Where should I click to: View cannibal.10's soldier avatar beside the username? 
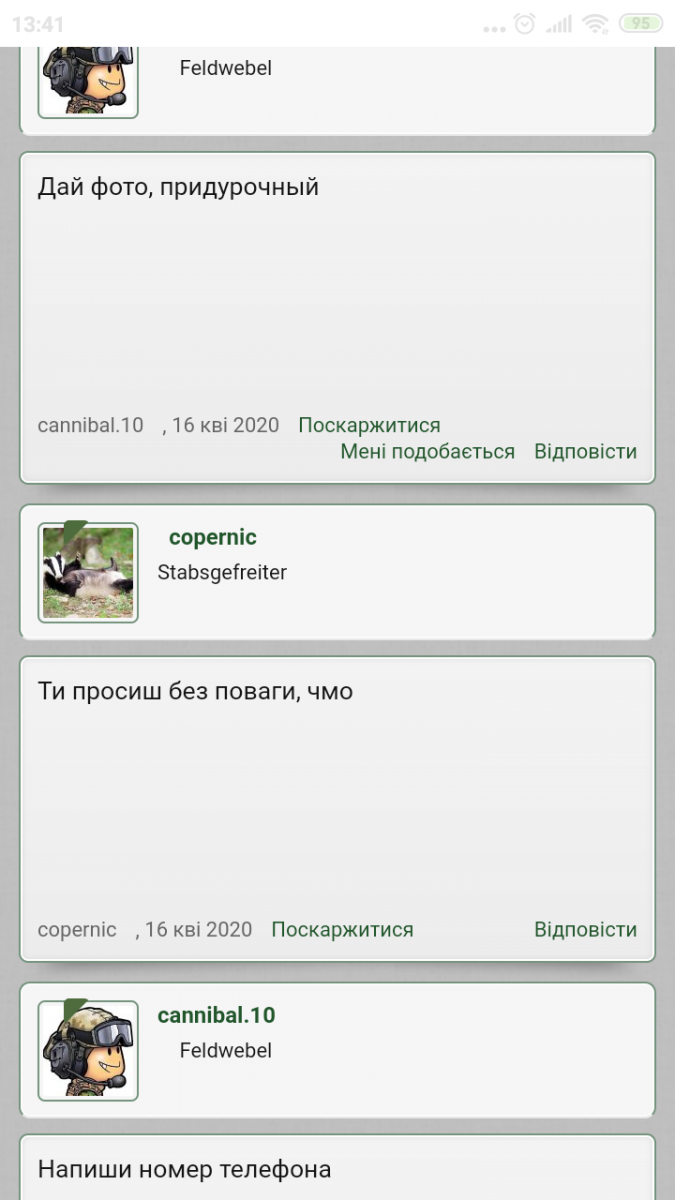pyautogui.click(x=88, y=1051)
